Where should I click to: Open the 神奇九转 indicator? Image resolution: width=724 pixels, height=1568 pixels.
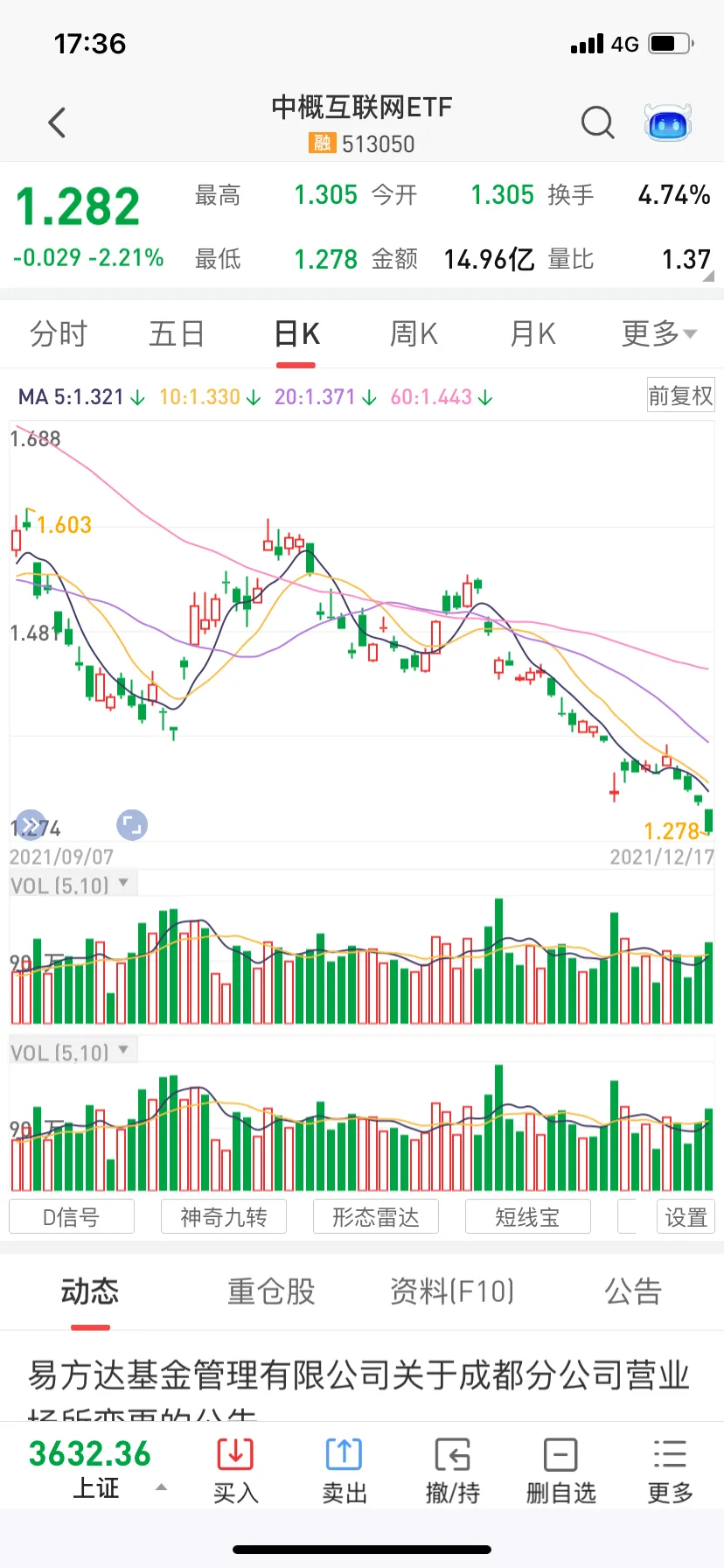pyautogui.click(x=224, y=1217)
